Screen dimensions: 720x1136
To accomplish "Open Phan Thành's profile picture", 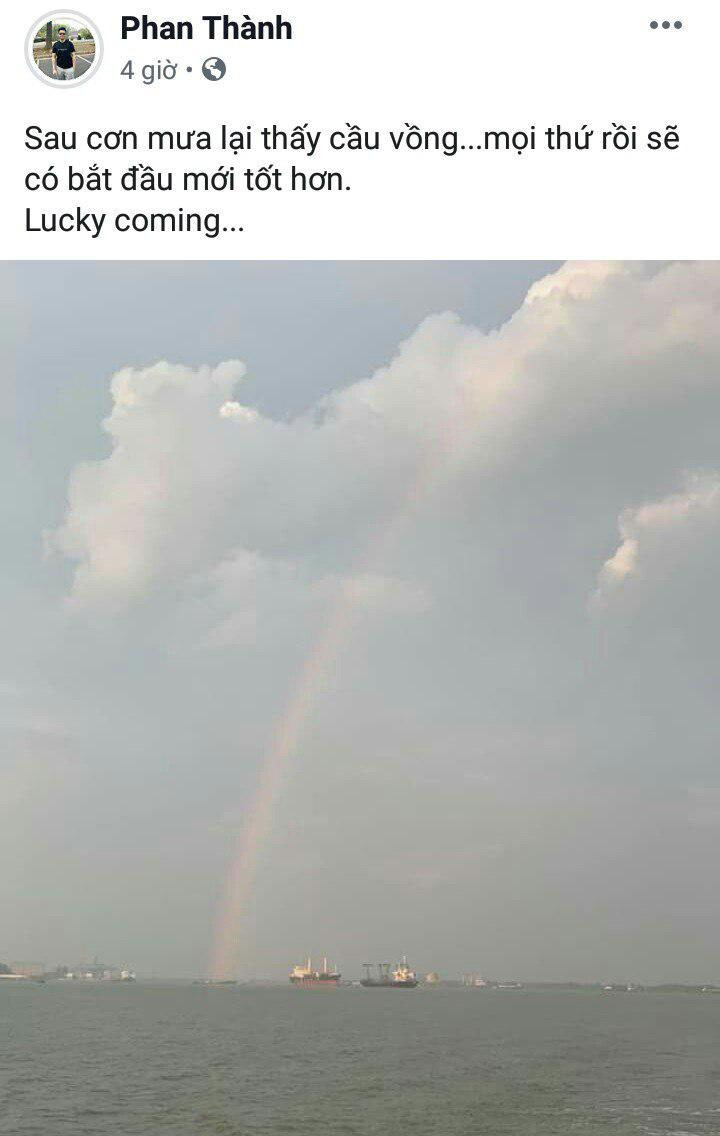I will click(x=64, y=49).
